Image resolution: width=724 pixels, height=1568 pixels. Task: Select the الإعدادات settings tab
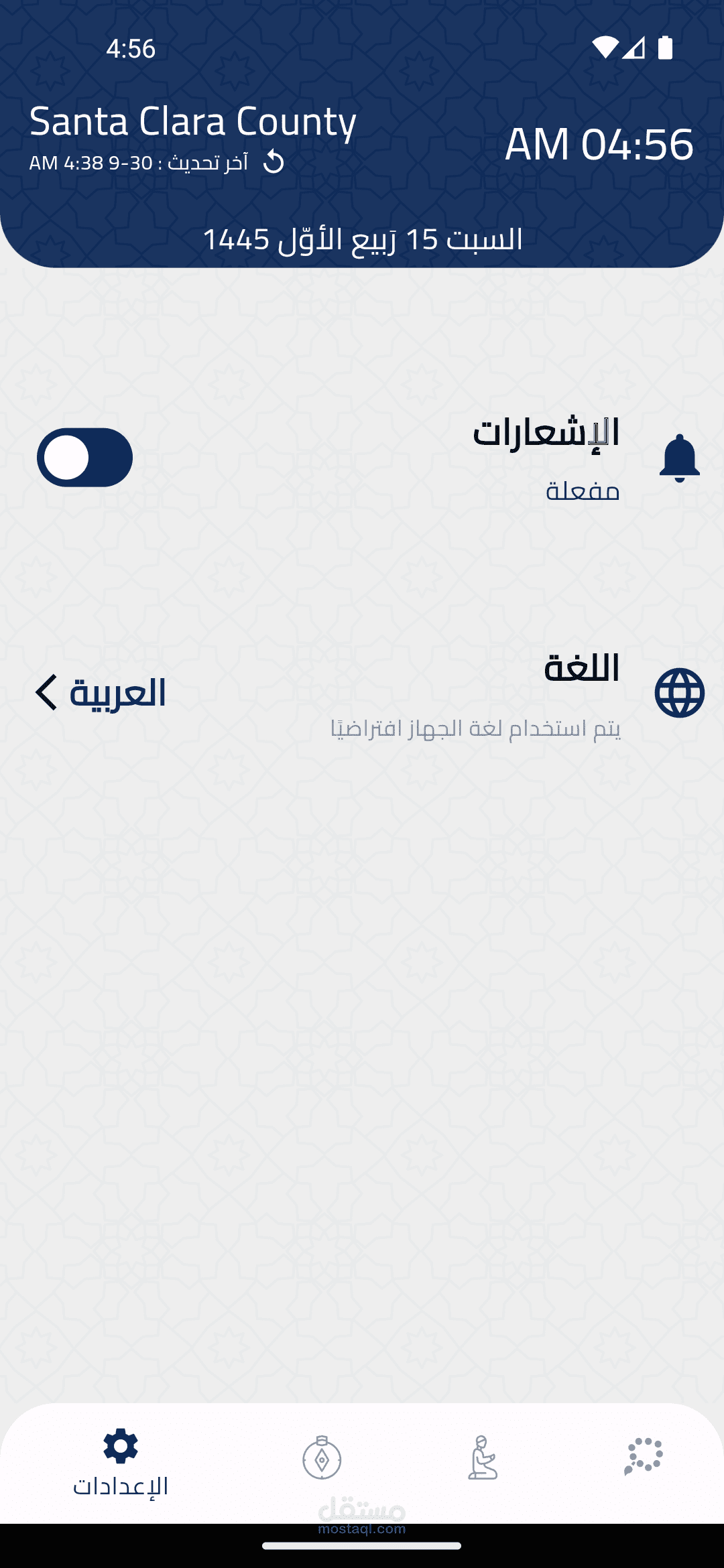pos(121,1462)
